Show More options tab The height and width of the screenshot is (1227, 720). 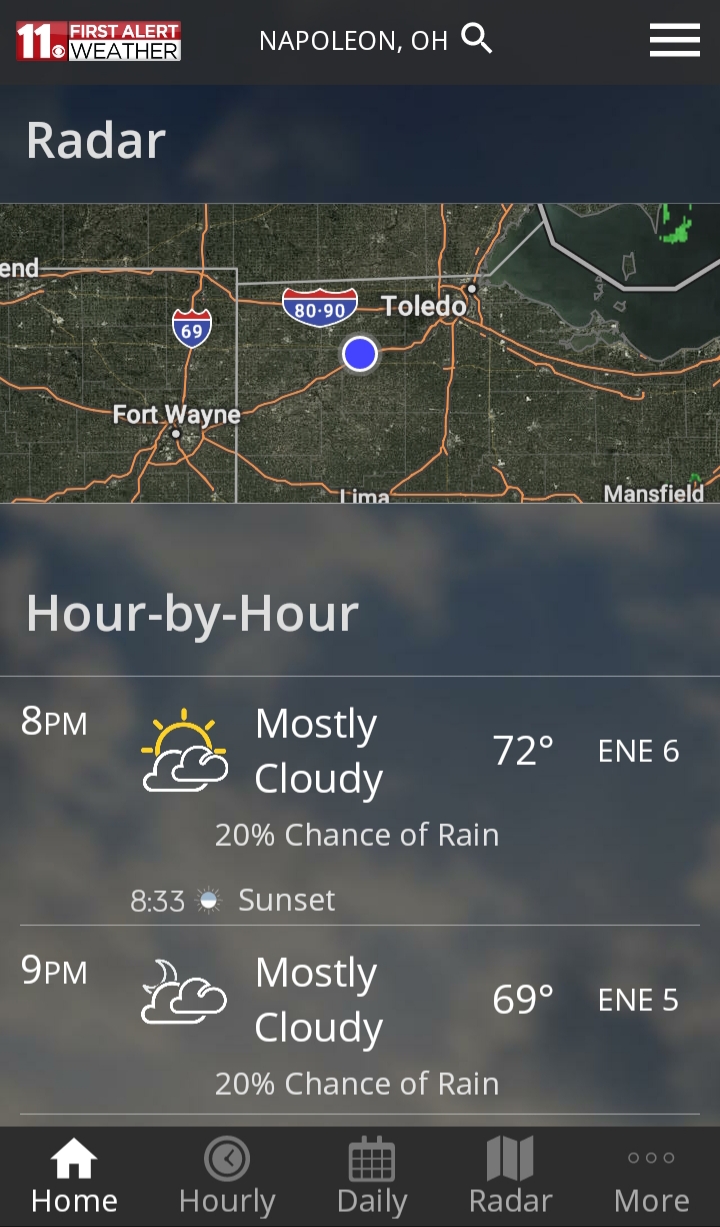click(651, 1177)
